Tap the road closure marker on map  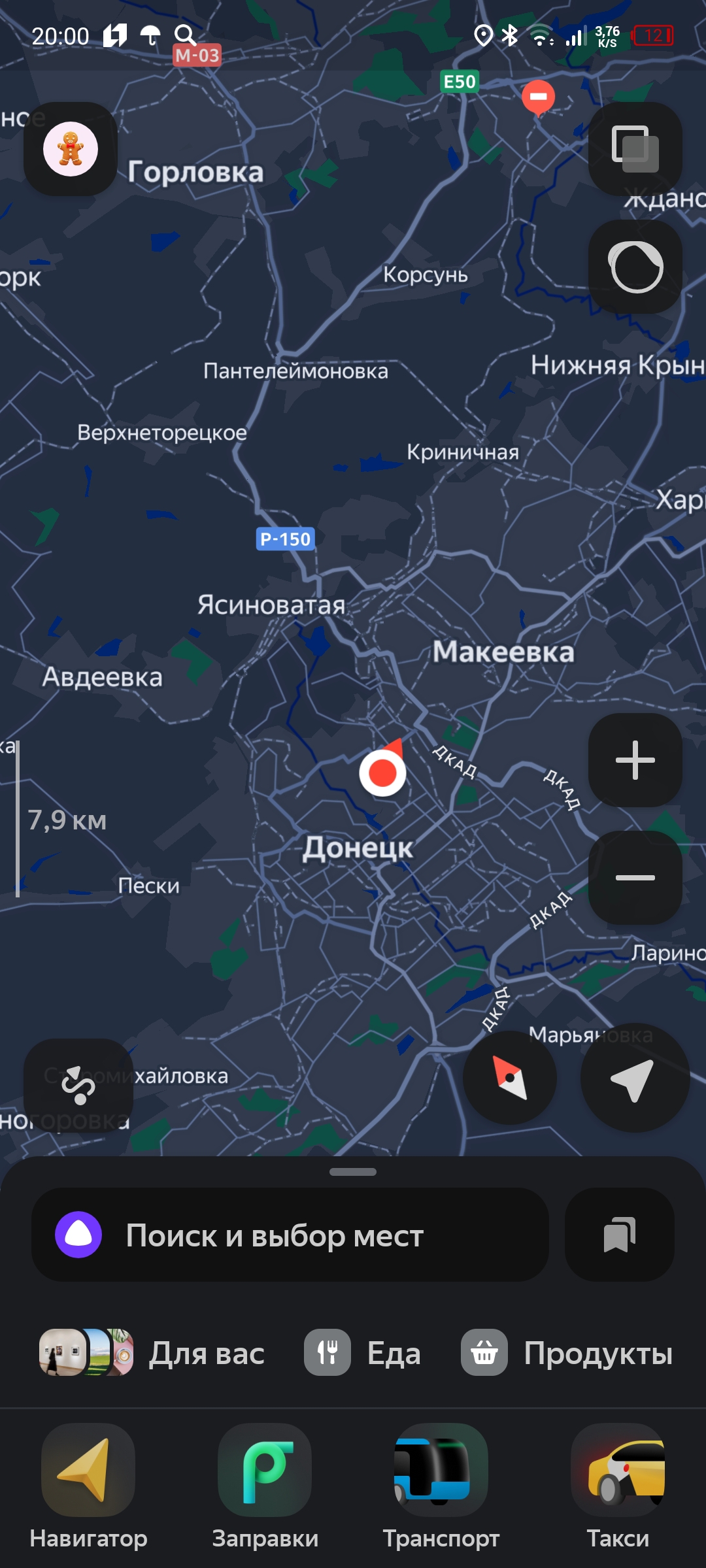tap(538, 98)
